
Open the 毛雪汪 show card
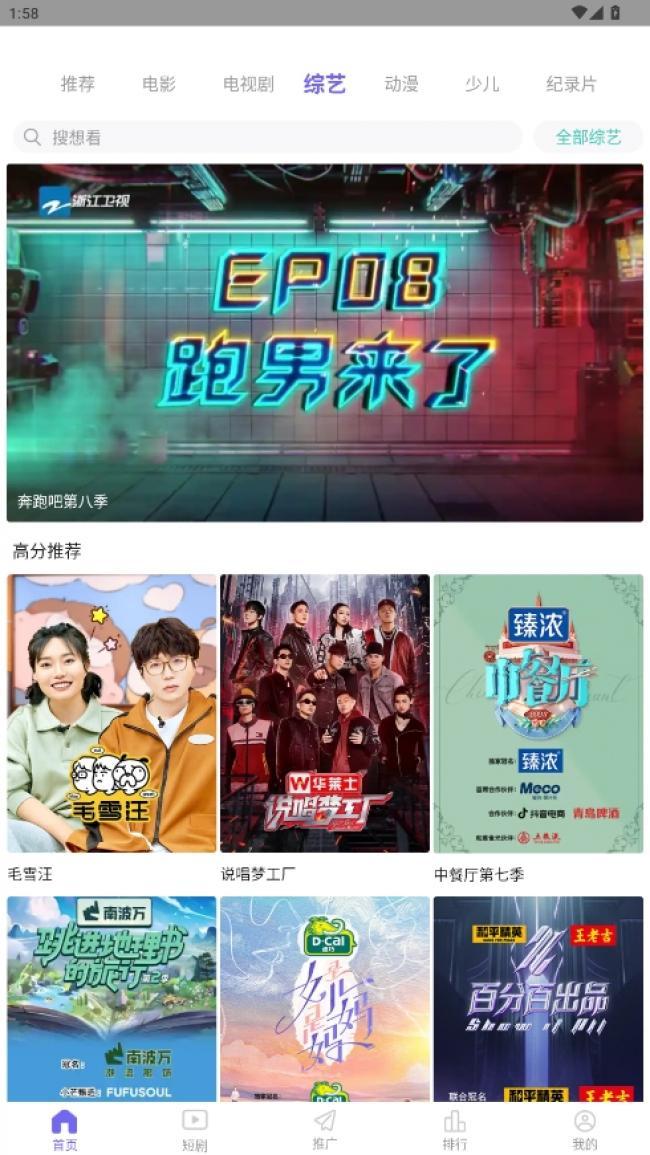click(112, 713)
